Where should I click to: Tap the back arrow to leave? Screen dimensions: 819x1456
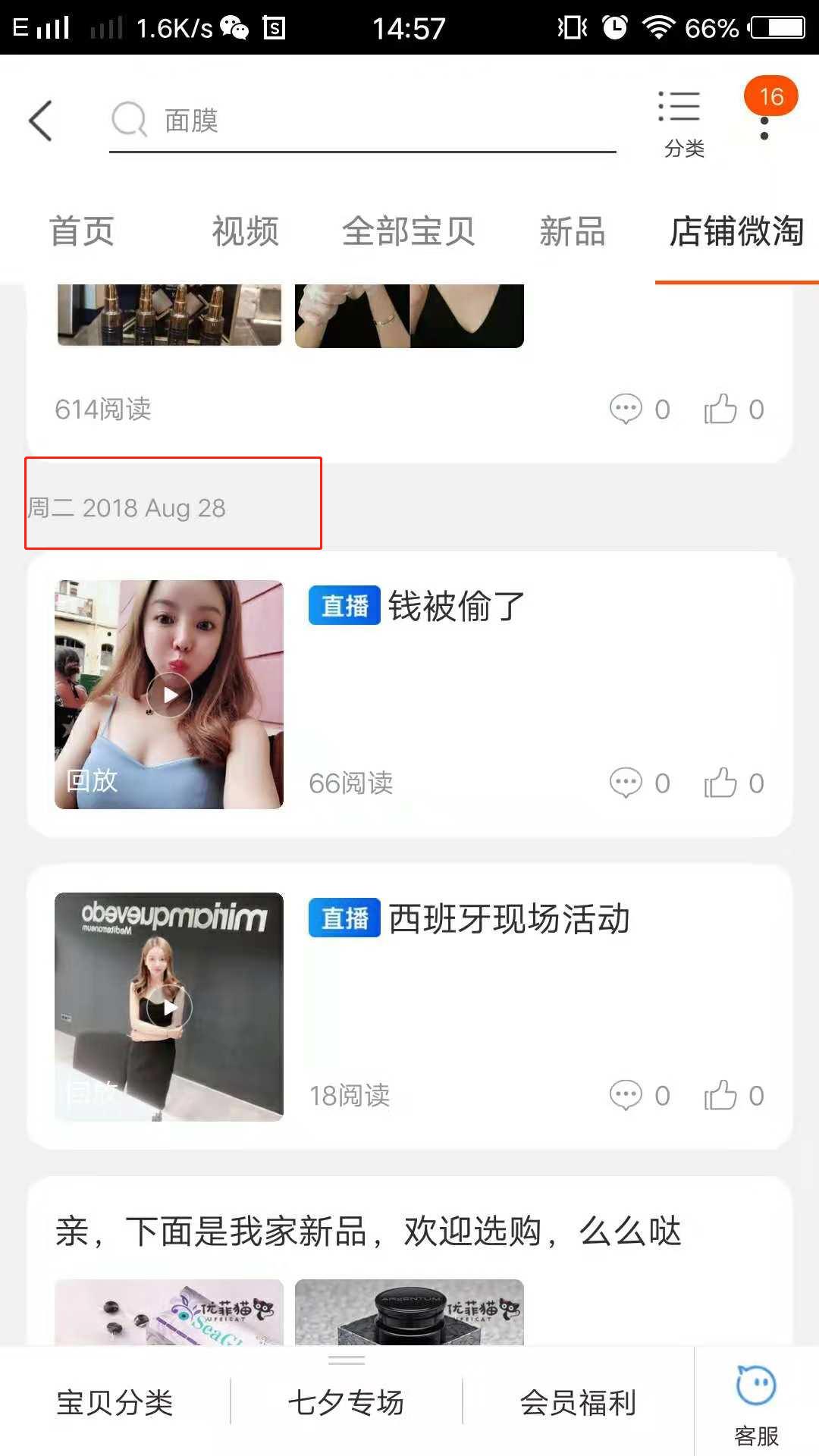click(x=41, y=120)
